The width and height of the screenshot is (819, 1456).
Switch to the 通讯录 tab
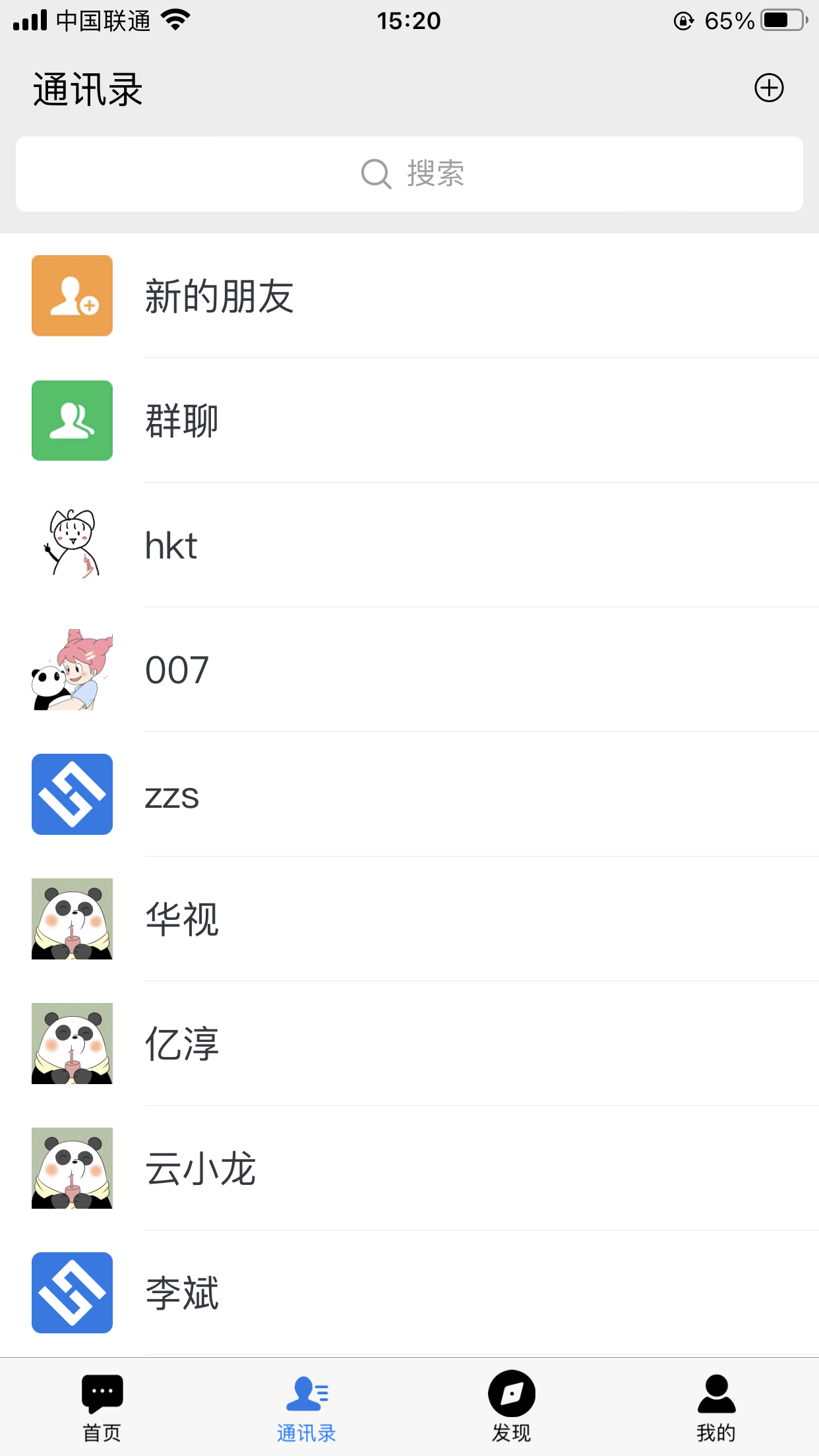pyautogui.click(x=307, y=1411)
